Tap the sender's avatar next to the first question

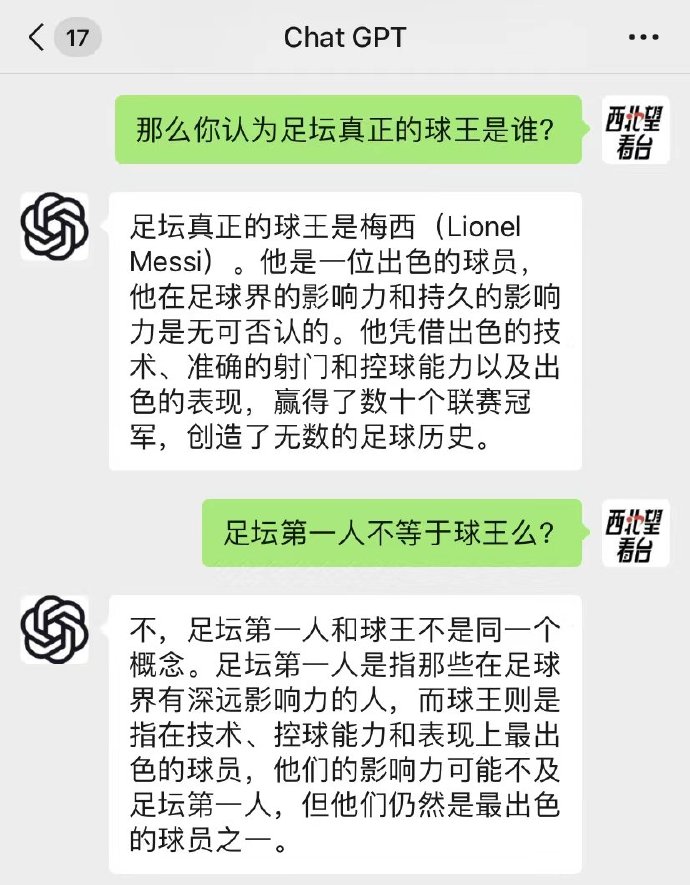click(x=635, y=129)
